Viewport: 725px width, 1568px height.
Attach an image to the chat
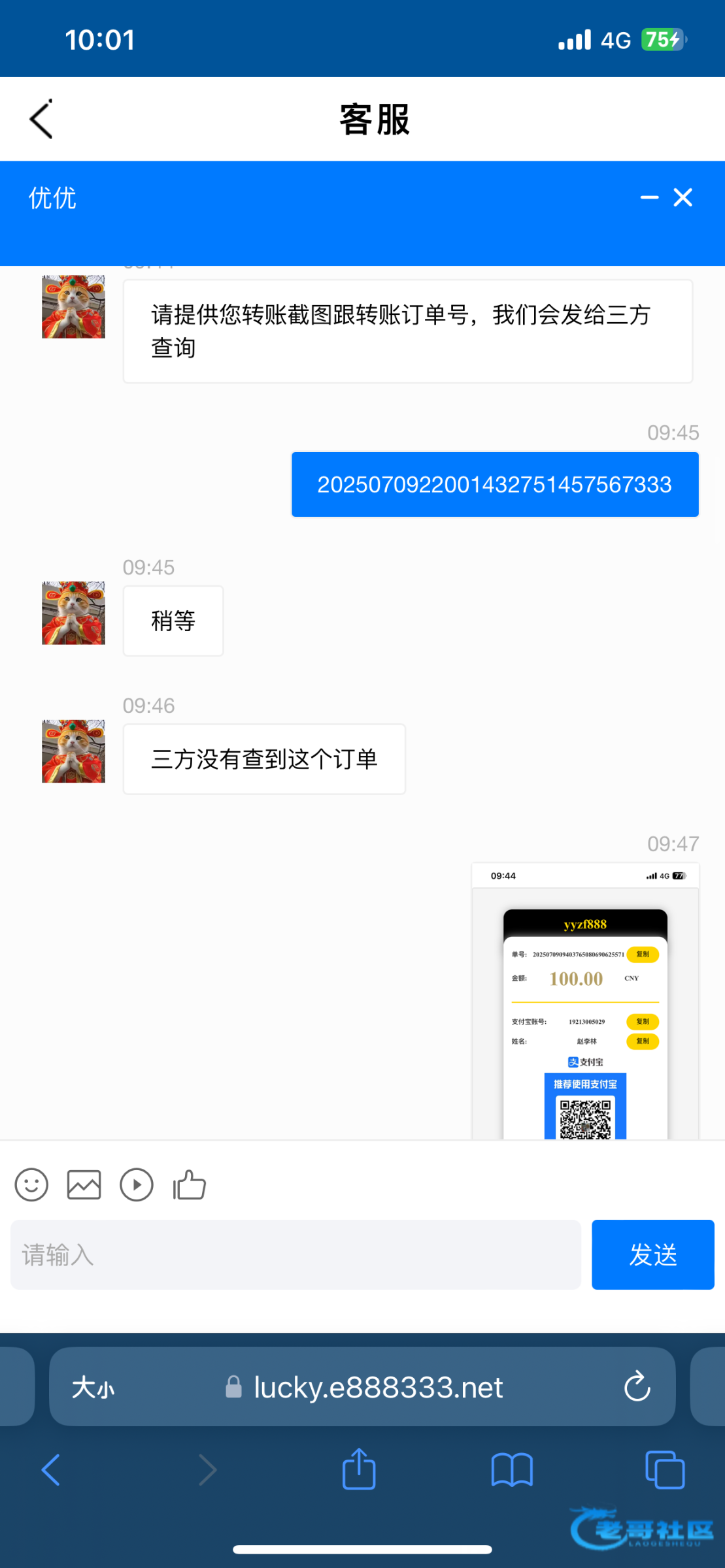84,1184
